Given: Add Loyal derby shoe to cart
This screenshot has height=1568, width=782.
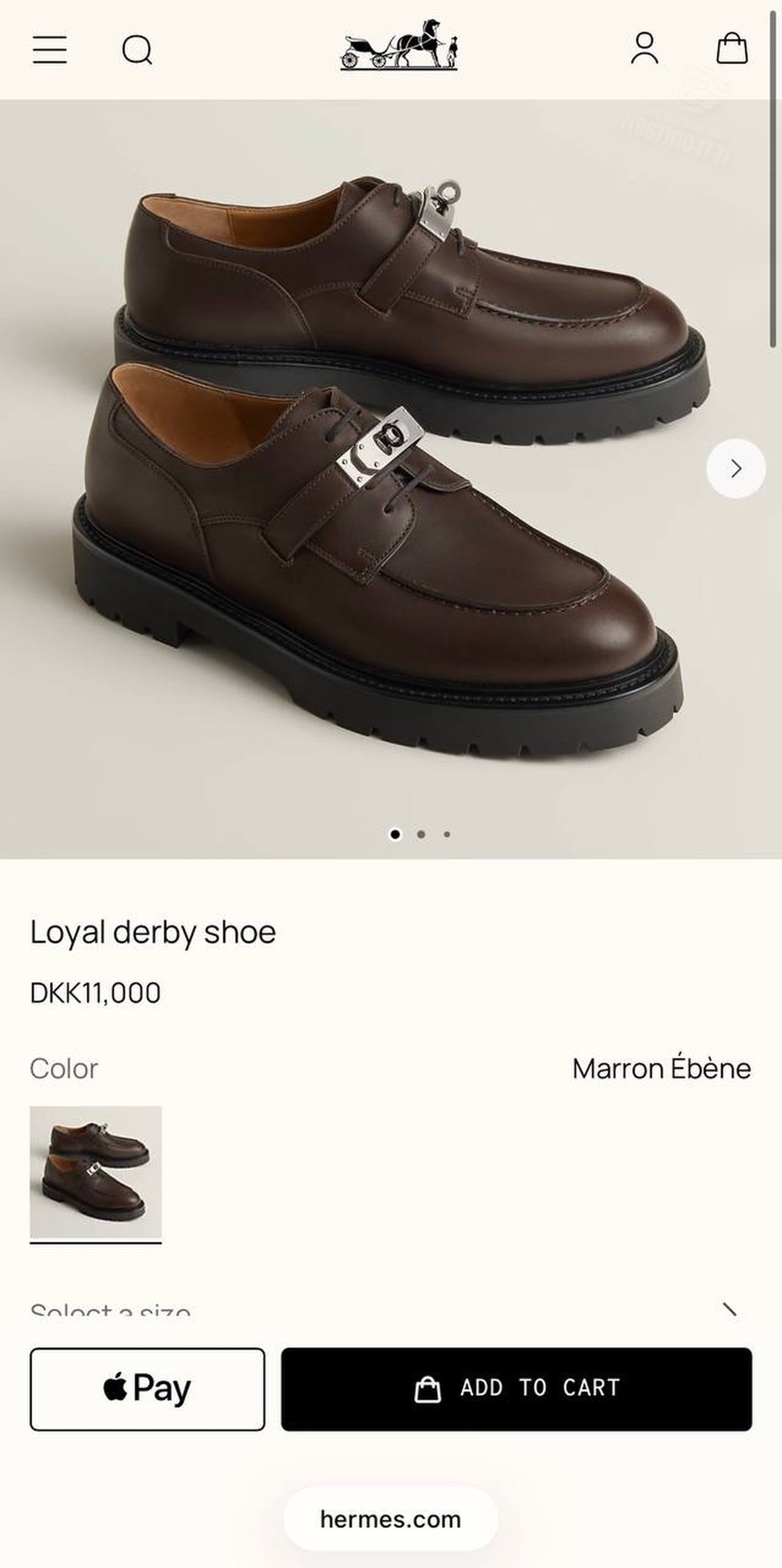Looking at the screenshot, I should [516, 1389].
